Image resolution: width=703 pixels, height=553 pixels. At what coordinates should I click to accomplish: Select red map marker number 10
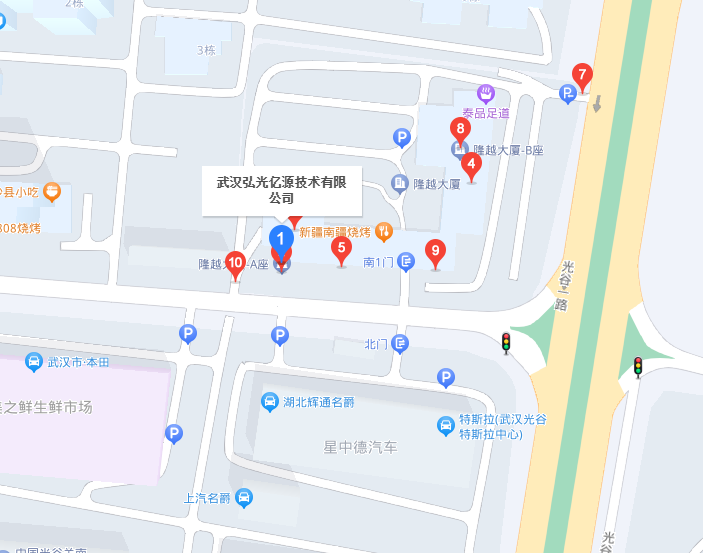tap(236, 265)
